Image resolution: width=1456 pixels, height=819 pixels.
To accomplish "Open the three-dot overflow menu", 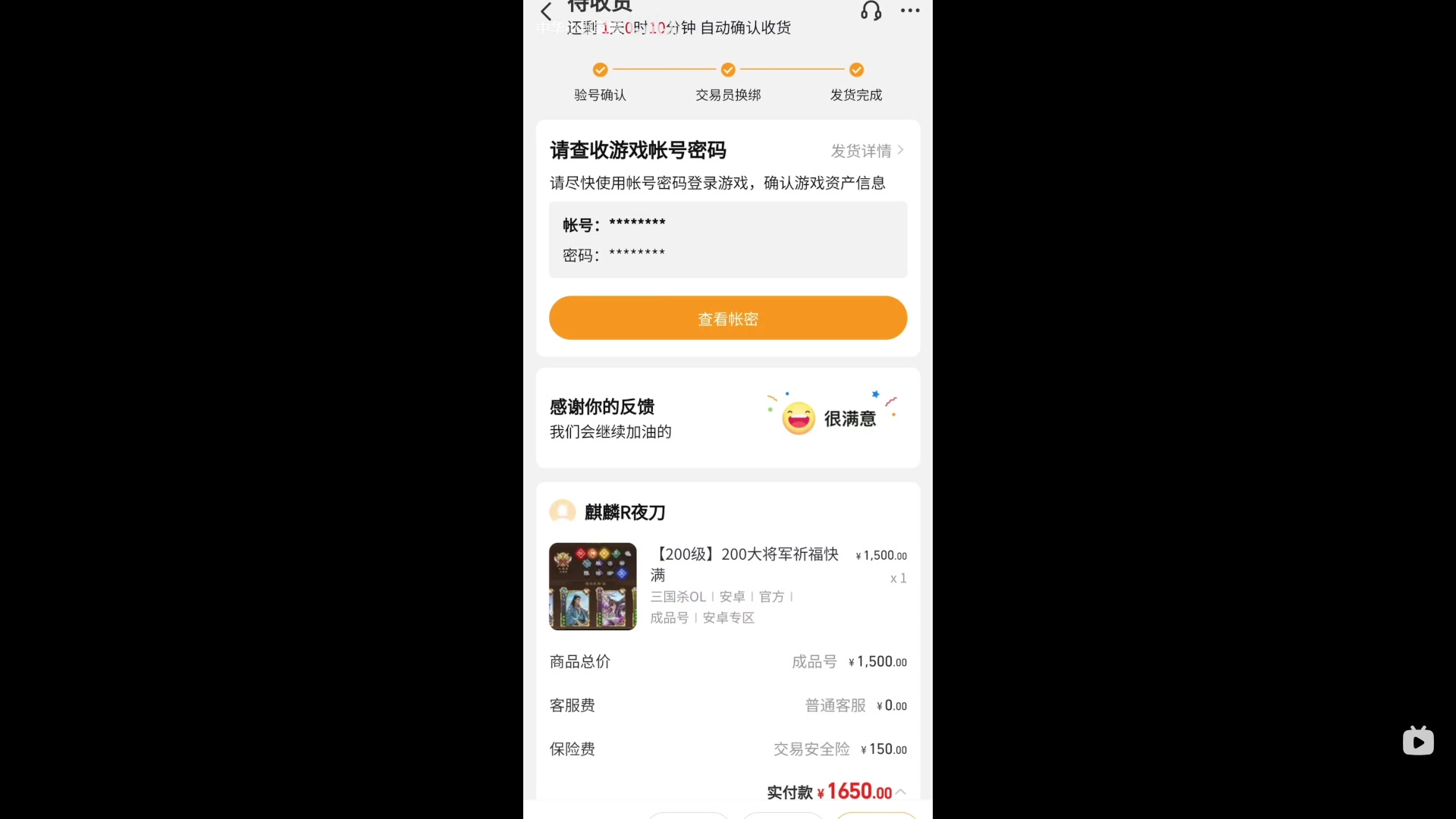I will [x=910, y=11].
